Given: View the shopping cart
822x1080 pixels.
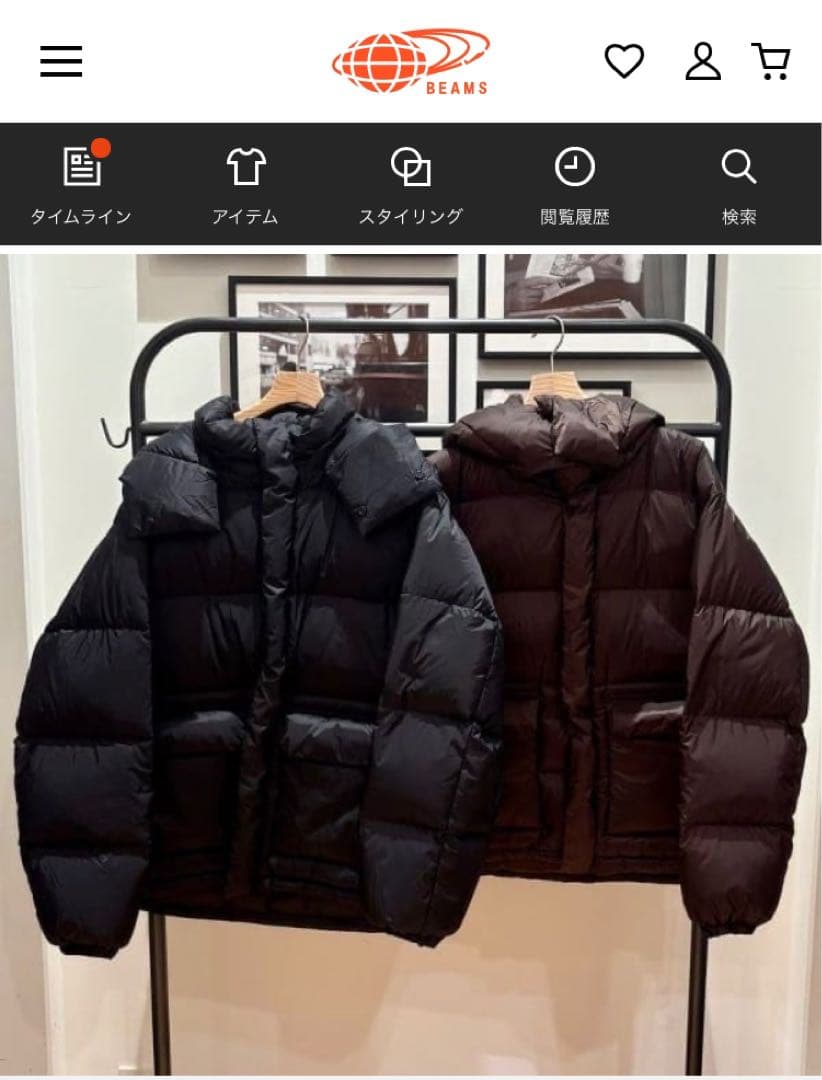Looking at the screenshot, I should 771,62.
